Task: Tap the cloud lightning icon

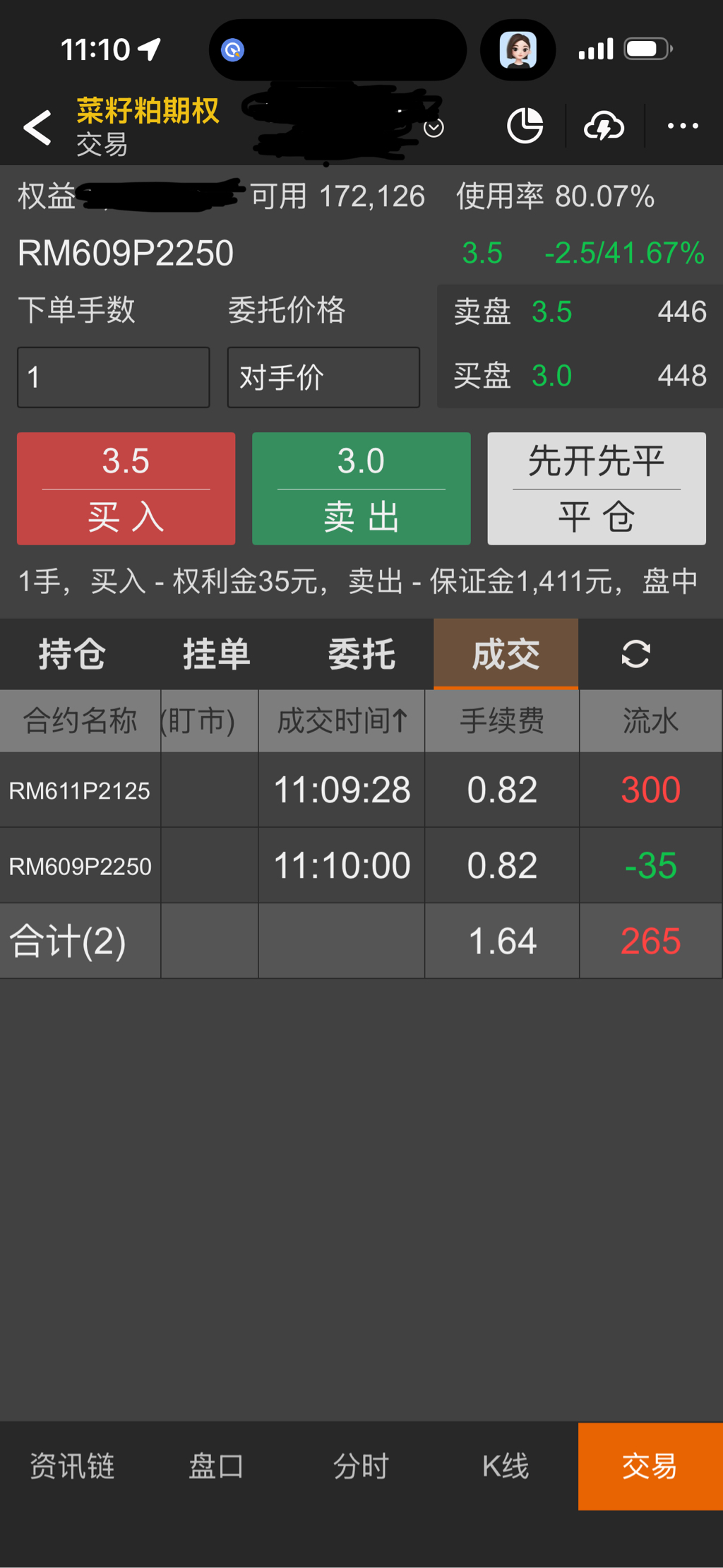Action: tap(604, 127)
